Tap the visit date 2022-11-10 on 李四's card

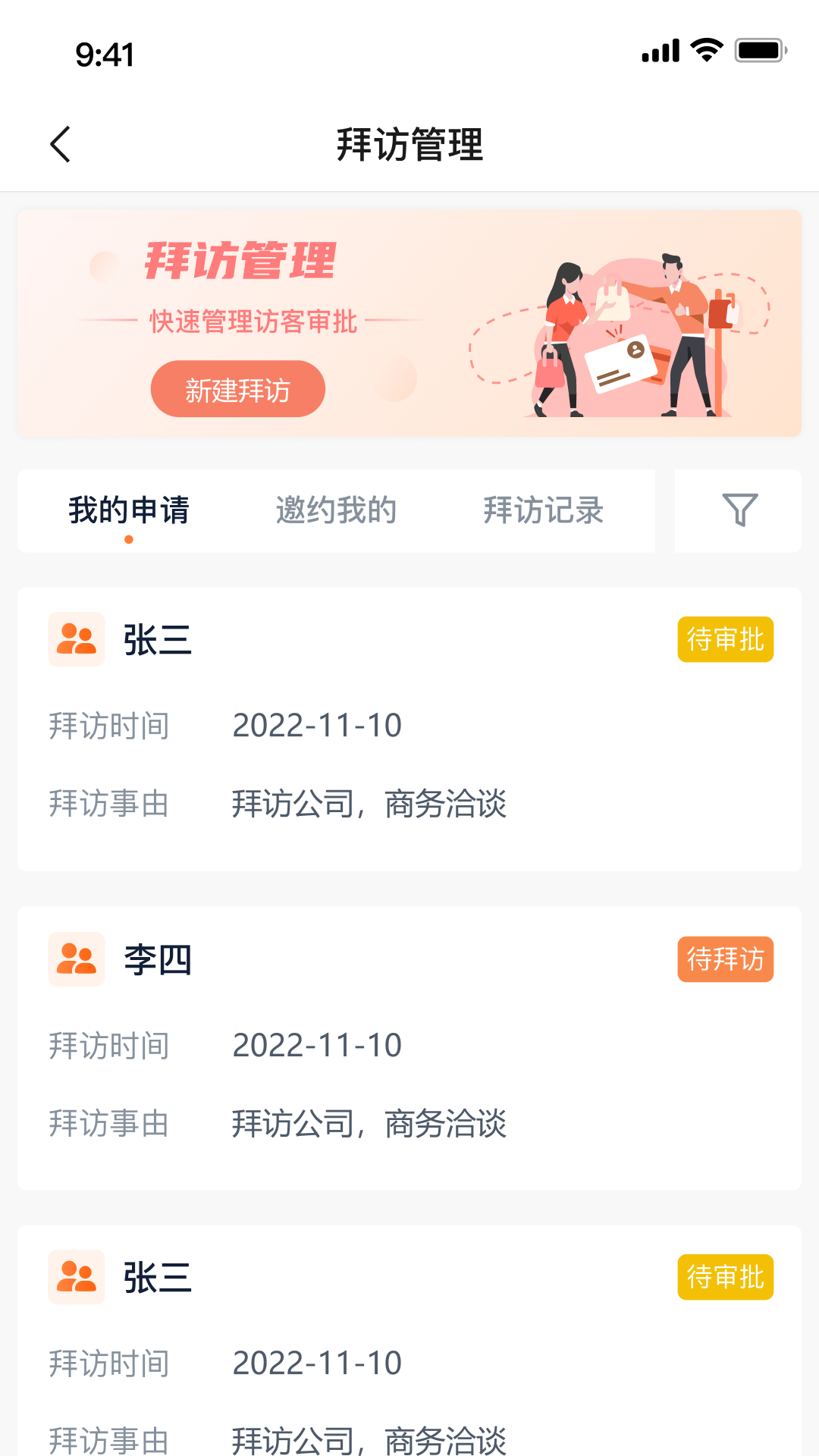coord(316,1045)
